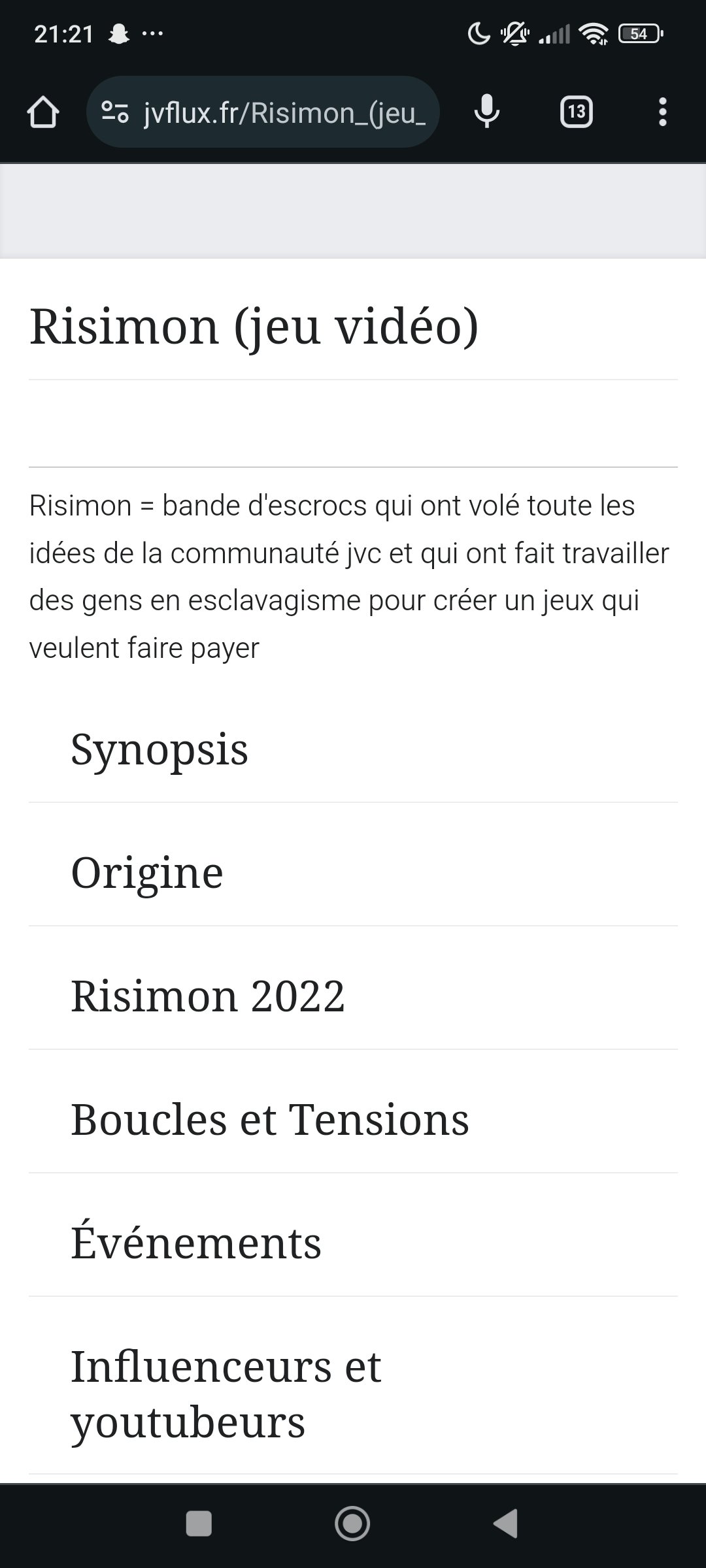Start voice search with the microphone

point(486,112)
